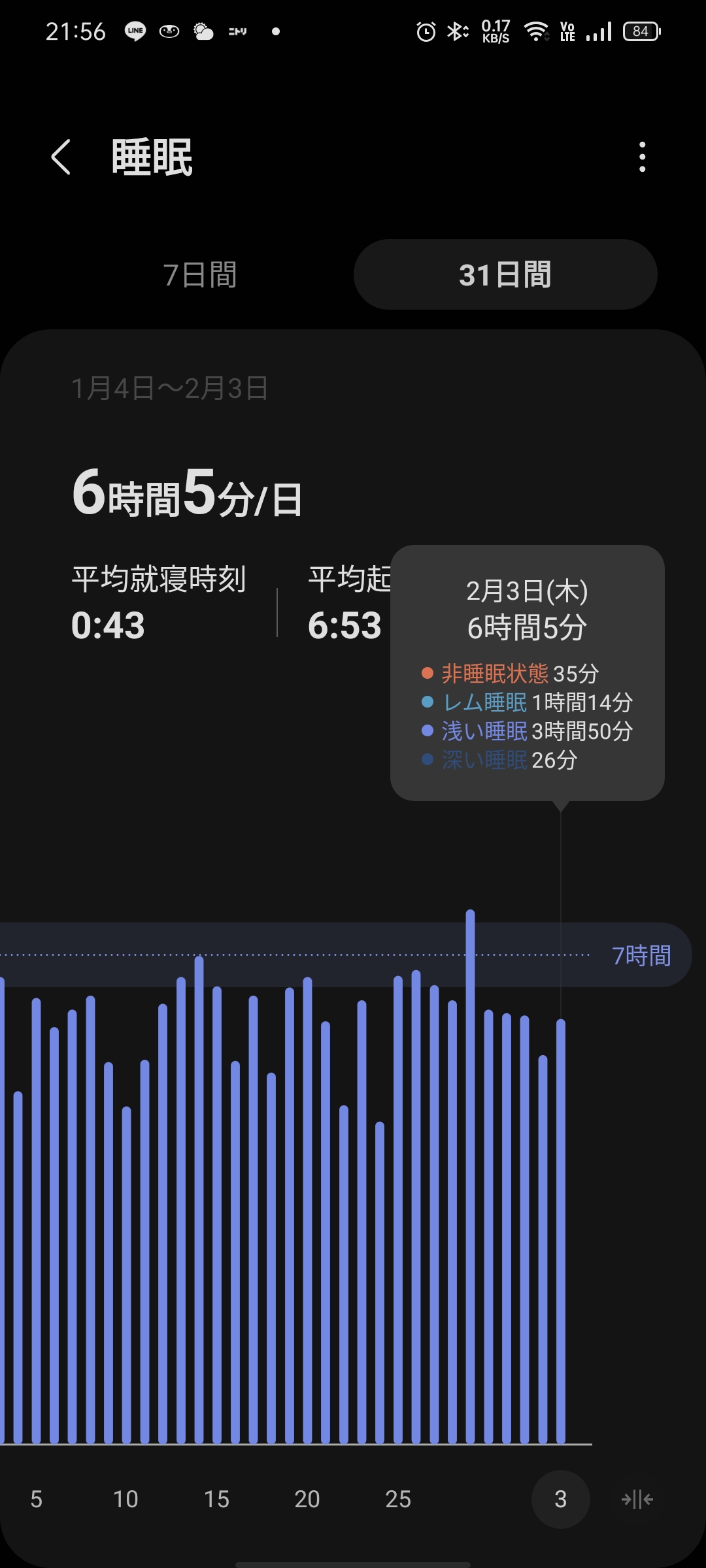Tap the collapse chart icon beside date 3
The image size is (706, 1568).
(637, 1499)
